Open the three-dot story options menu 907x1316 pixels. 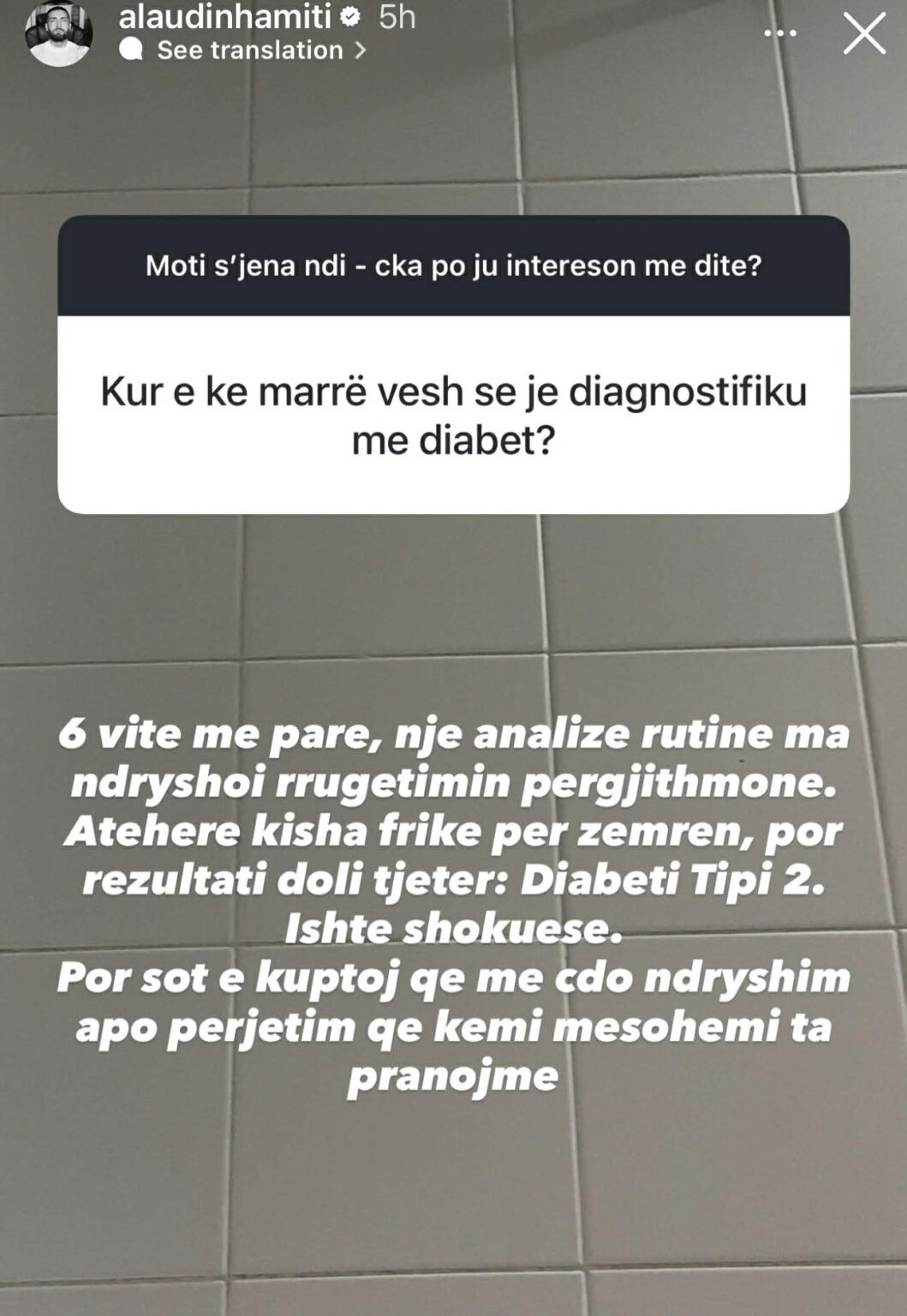[779, 33]
